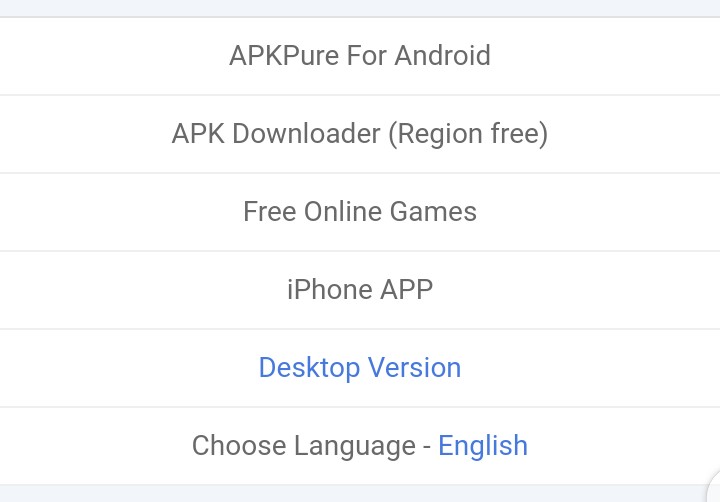Go to Free Online Games
This screenshot has width=720, height=502.
[360, 211]
